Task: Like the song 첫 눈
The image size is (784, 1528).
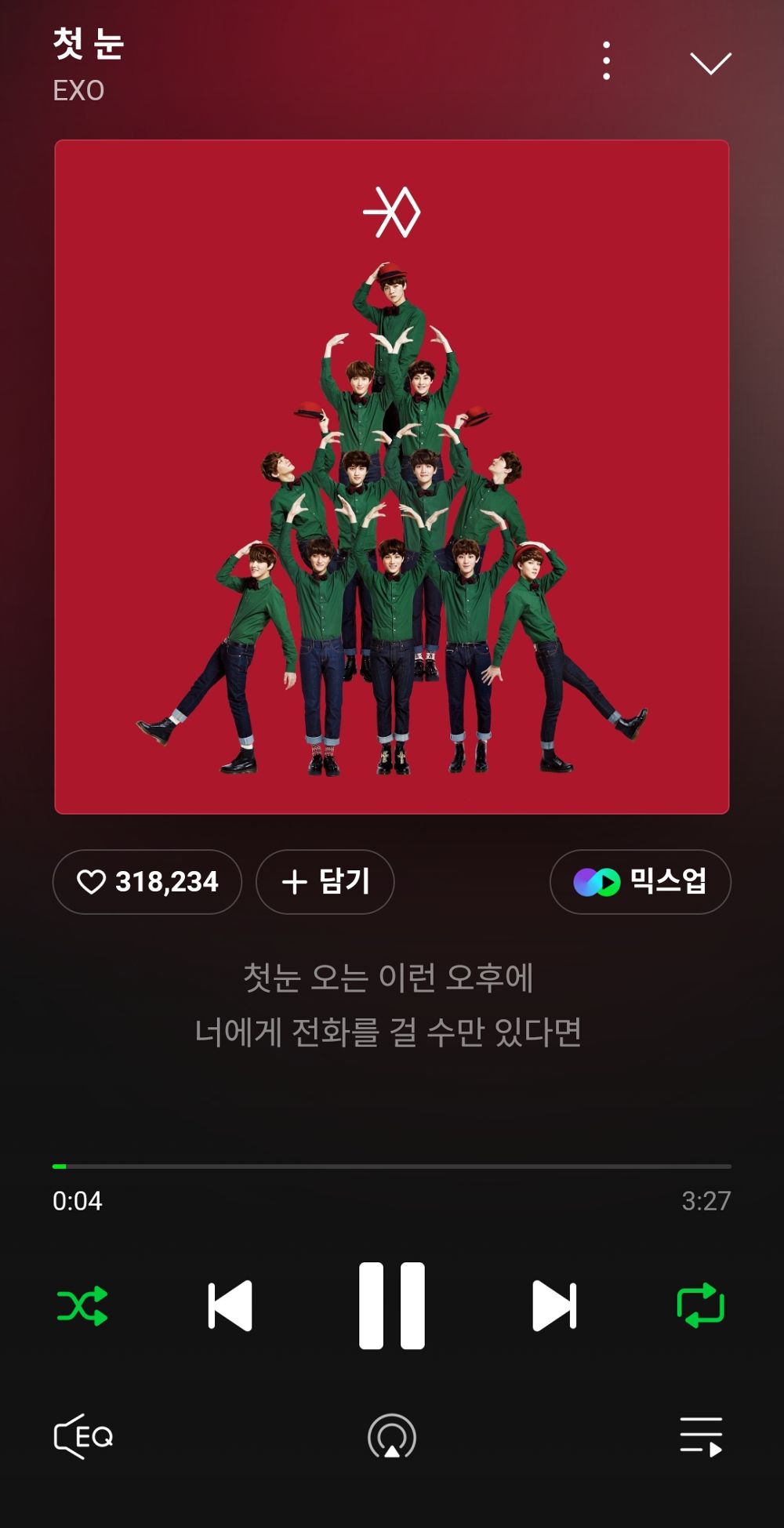Action: 146,881
